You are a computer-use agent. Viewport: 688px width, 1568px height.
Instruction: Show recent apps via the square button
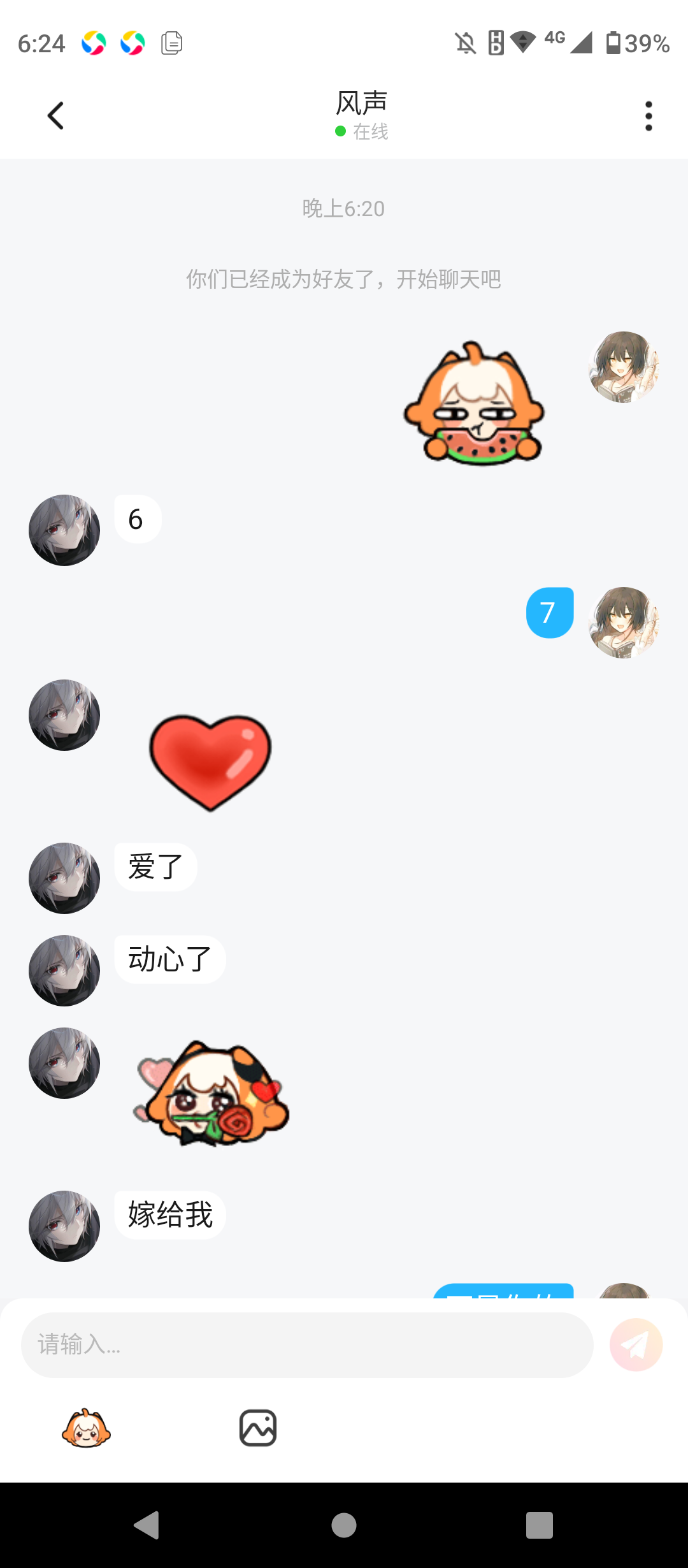coord(539,1525)
